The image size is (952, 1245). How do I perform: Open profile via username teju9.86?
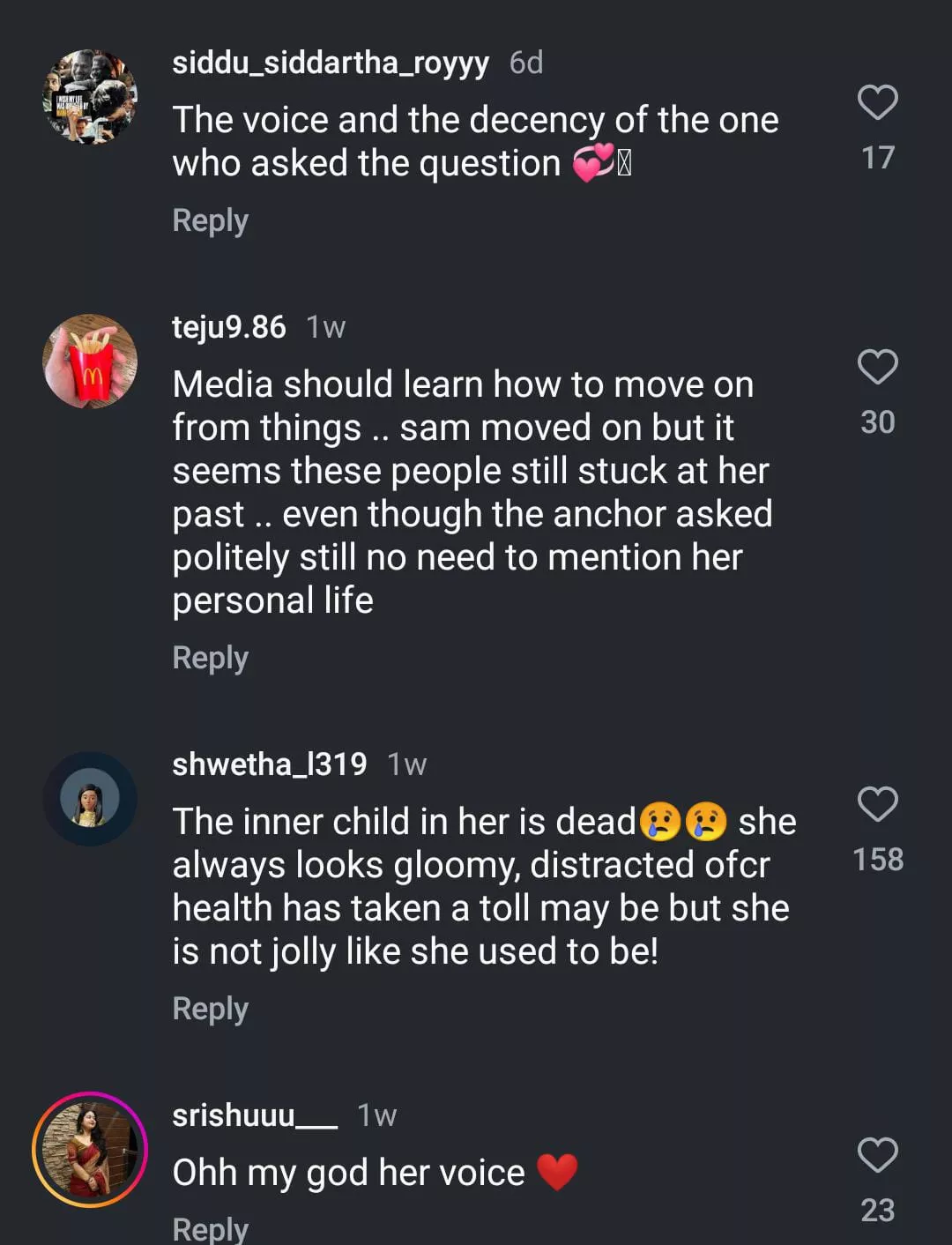click(228, 327)
